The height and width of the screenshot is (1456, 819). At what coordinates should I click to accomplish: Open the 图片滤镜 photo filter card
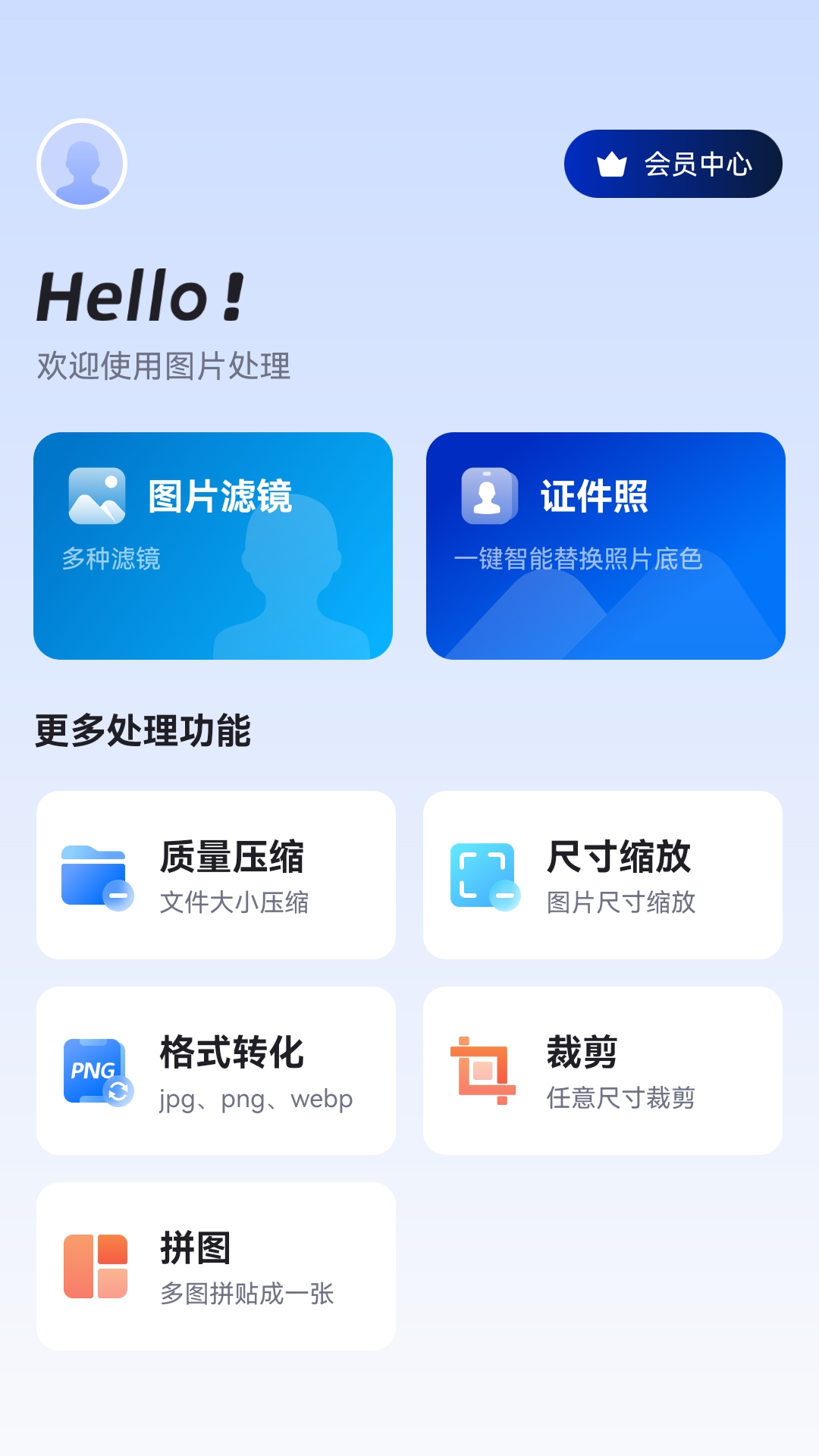point(213,546)
